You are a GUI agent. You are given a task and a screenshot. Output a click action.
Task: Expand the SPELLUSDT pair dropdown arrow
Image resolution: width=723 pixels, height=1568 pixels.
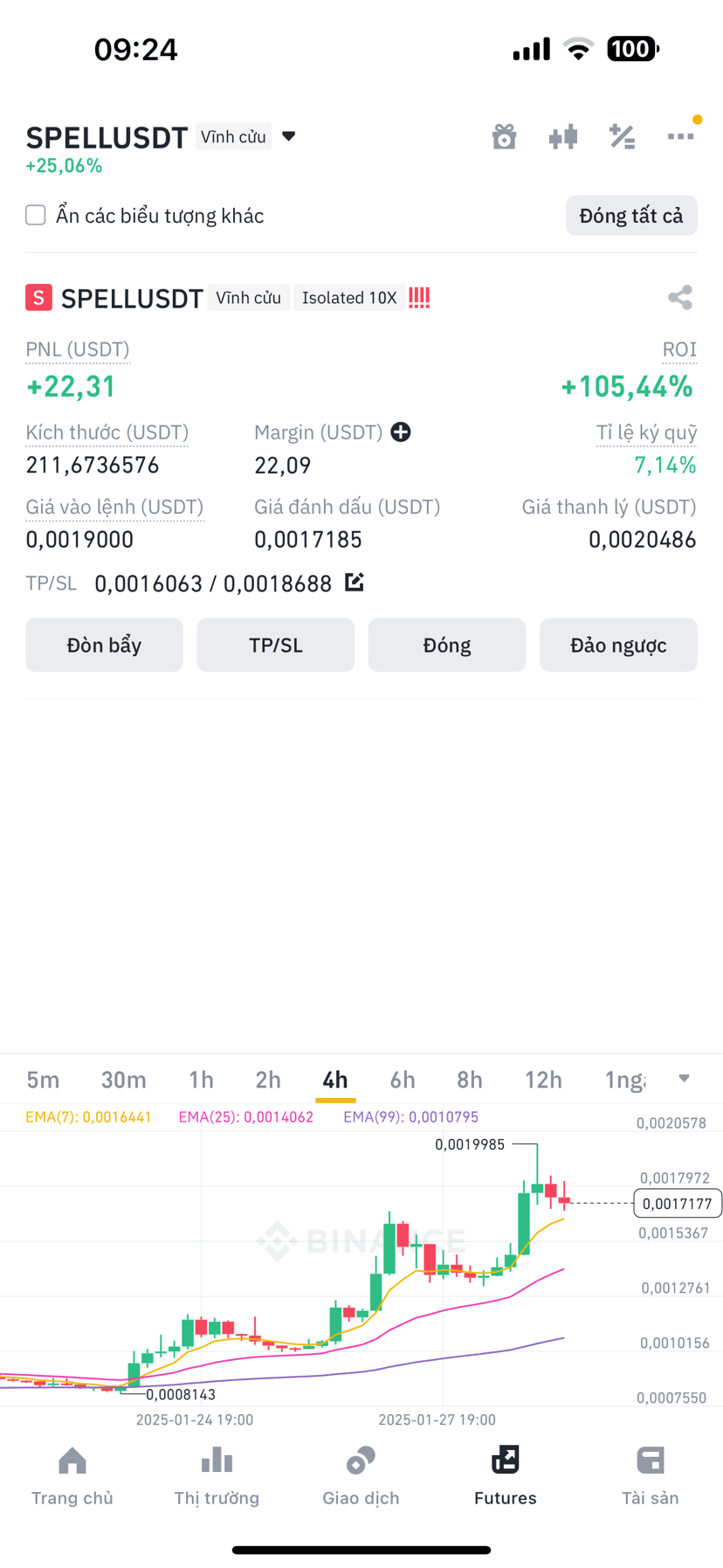[289, 136]
